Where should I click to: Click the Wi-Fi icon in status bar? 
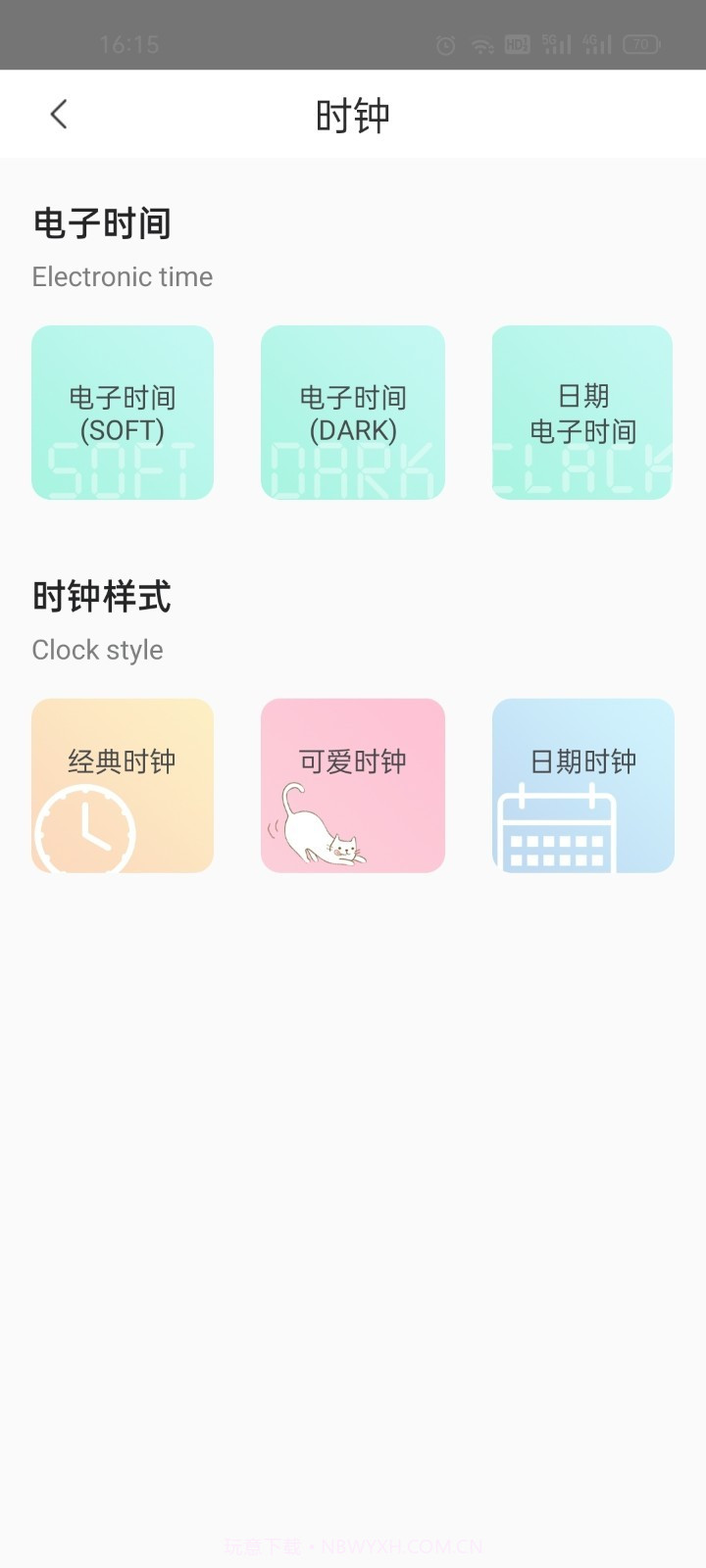tap(481, 44)
